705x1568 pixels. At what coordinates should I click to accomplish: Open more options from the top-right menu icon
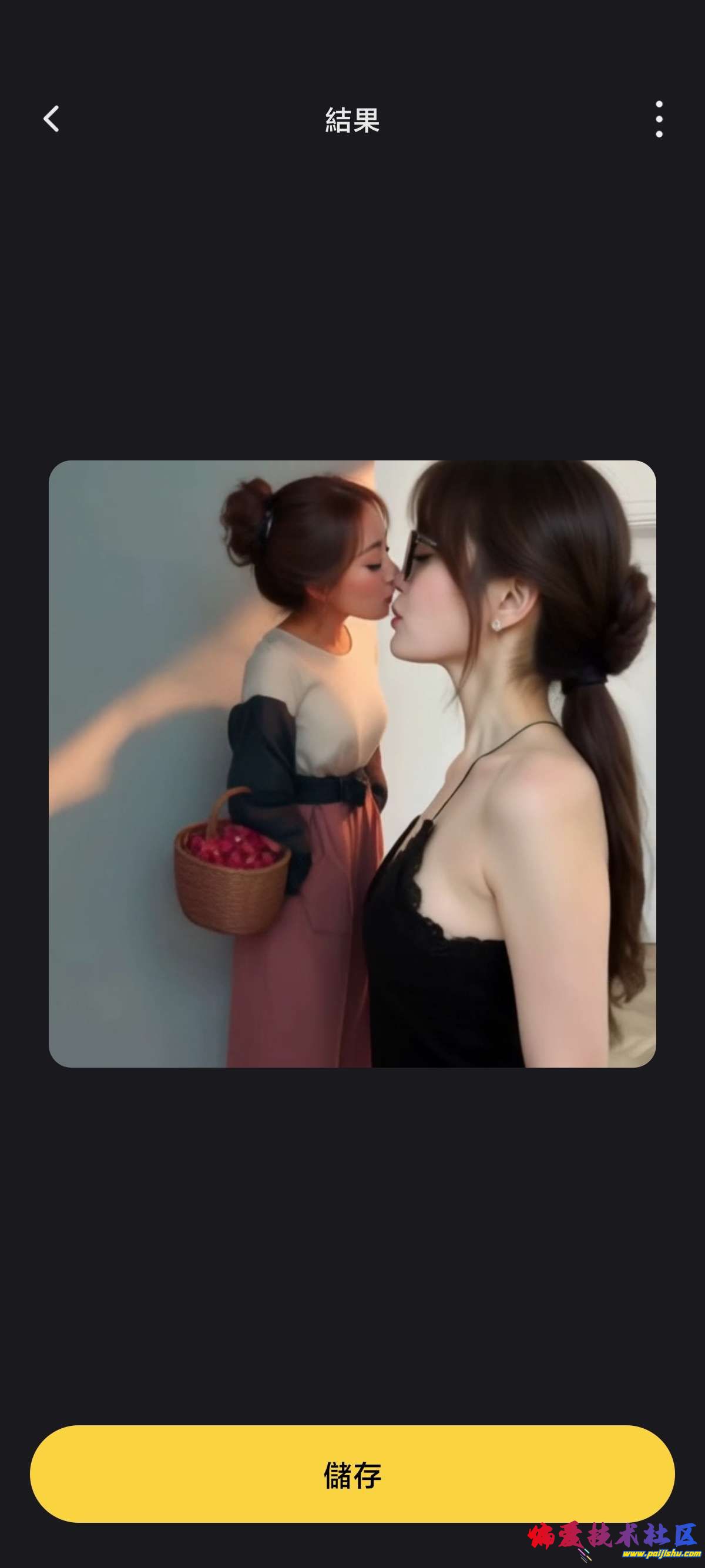659,119
